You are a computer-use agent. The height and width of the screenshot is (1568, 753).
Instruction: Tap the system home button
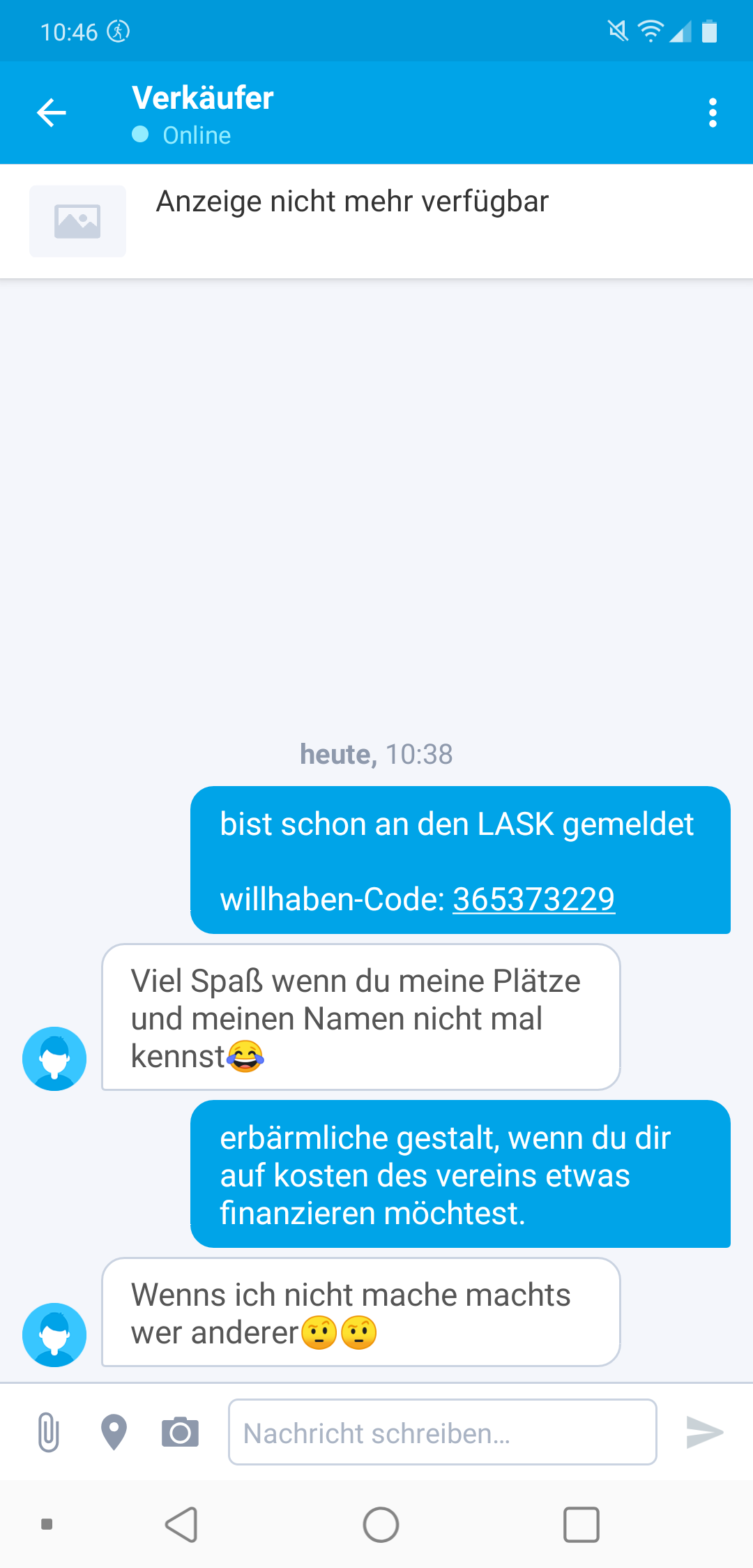pos(381,1524)
